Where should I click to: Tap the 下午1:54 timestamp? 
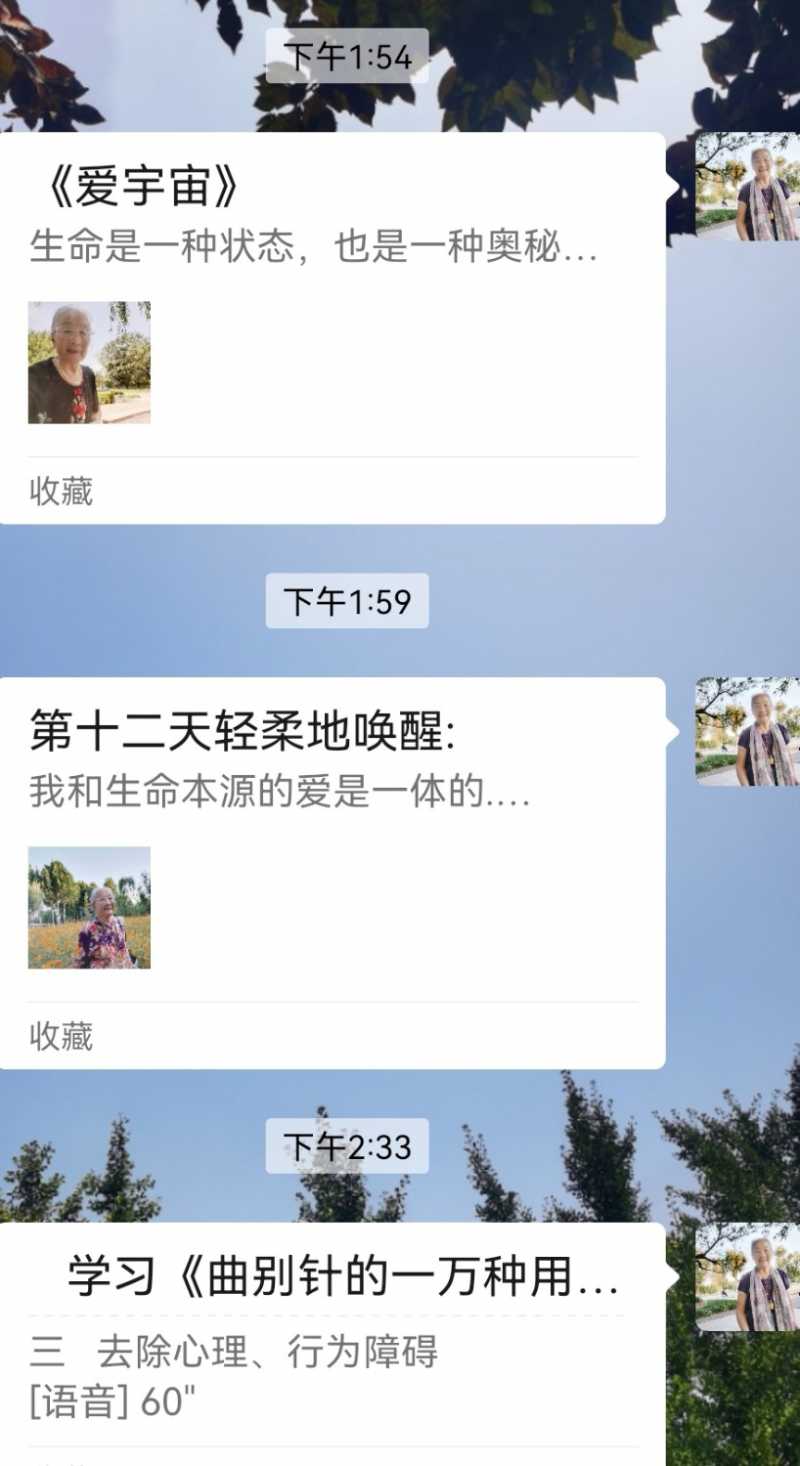tap(349, 57)
